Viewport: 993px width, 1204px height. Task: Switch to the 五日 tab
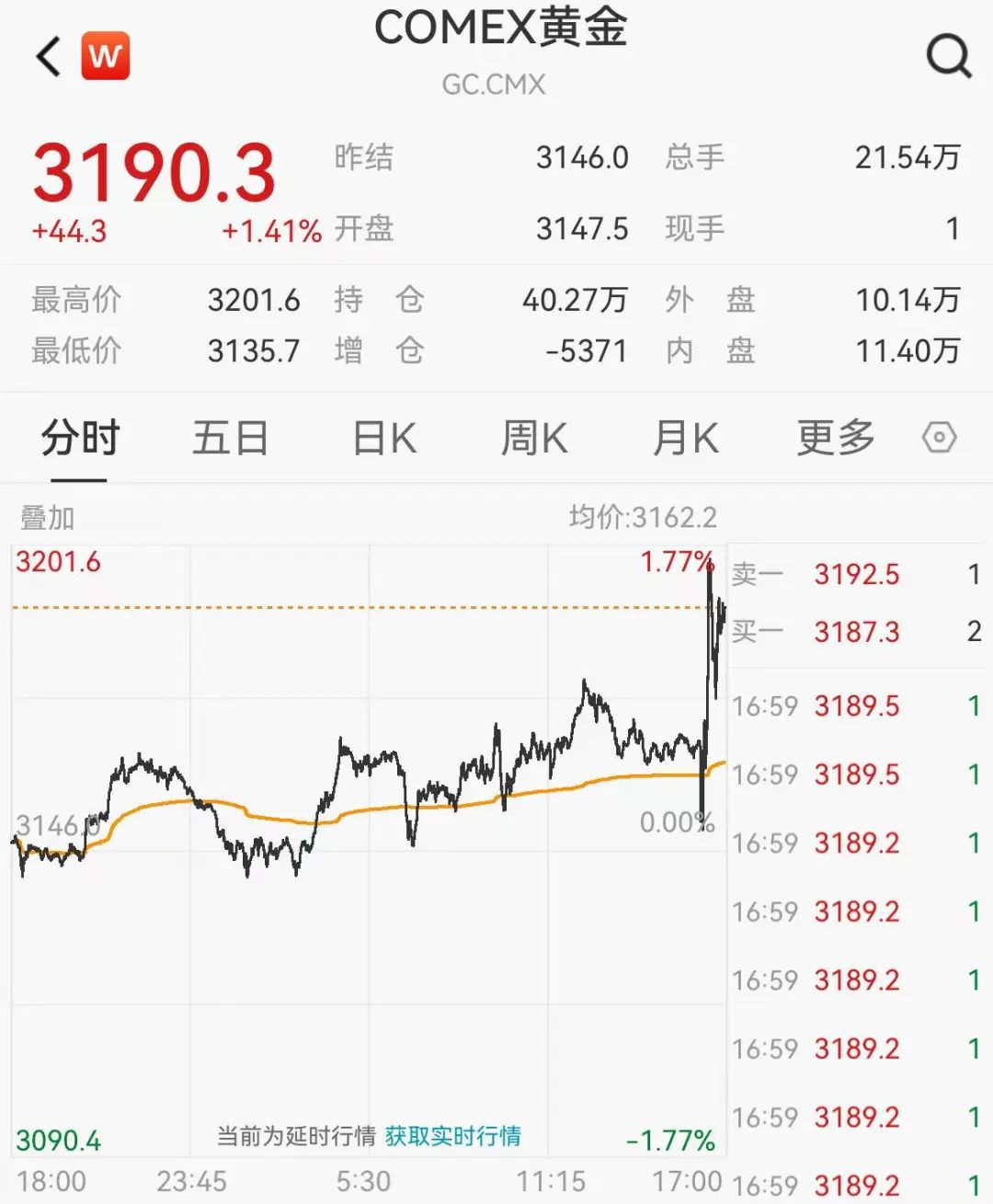pyautogui.click(x=230, y=439)
